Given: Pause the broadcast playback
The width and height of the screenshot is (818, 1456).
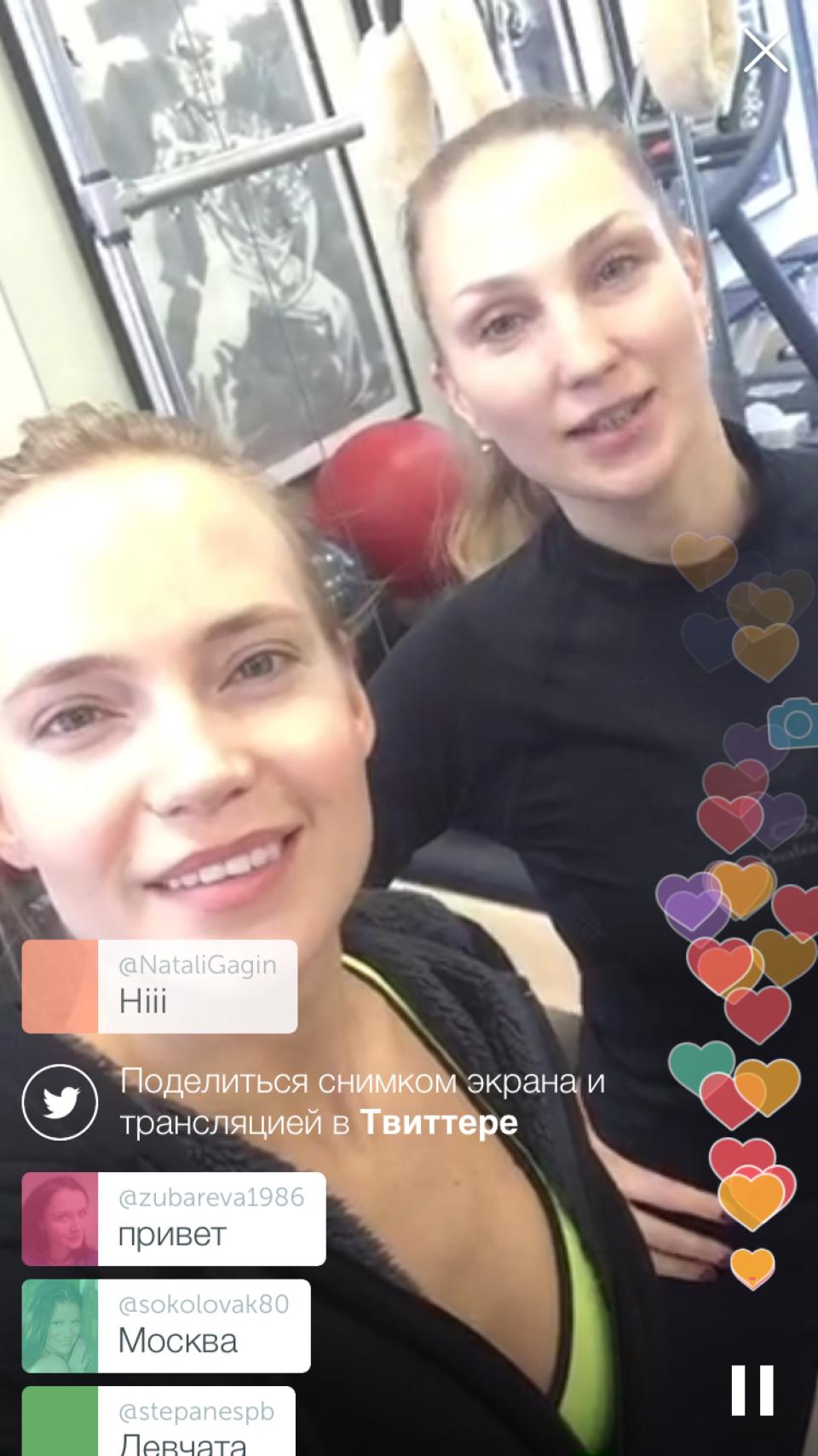Looking at the screenshot, I should click(752, 1390).
